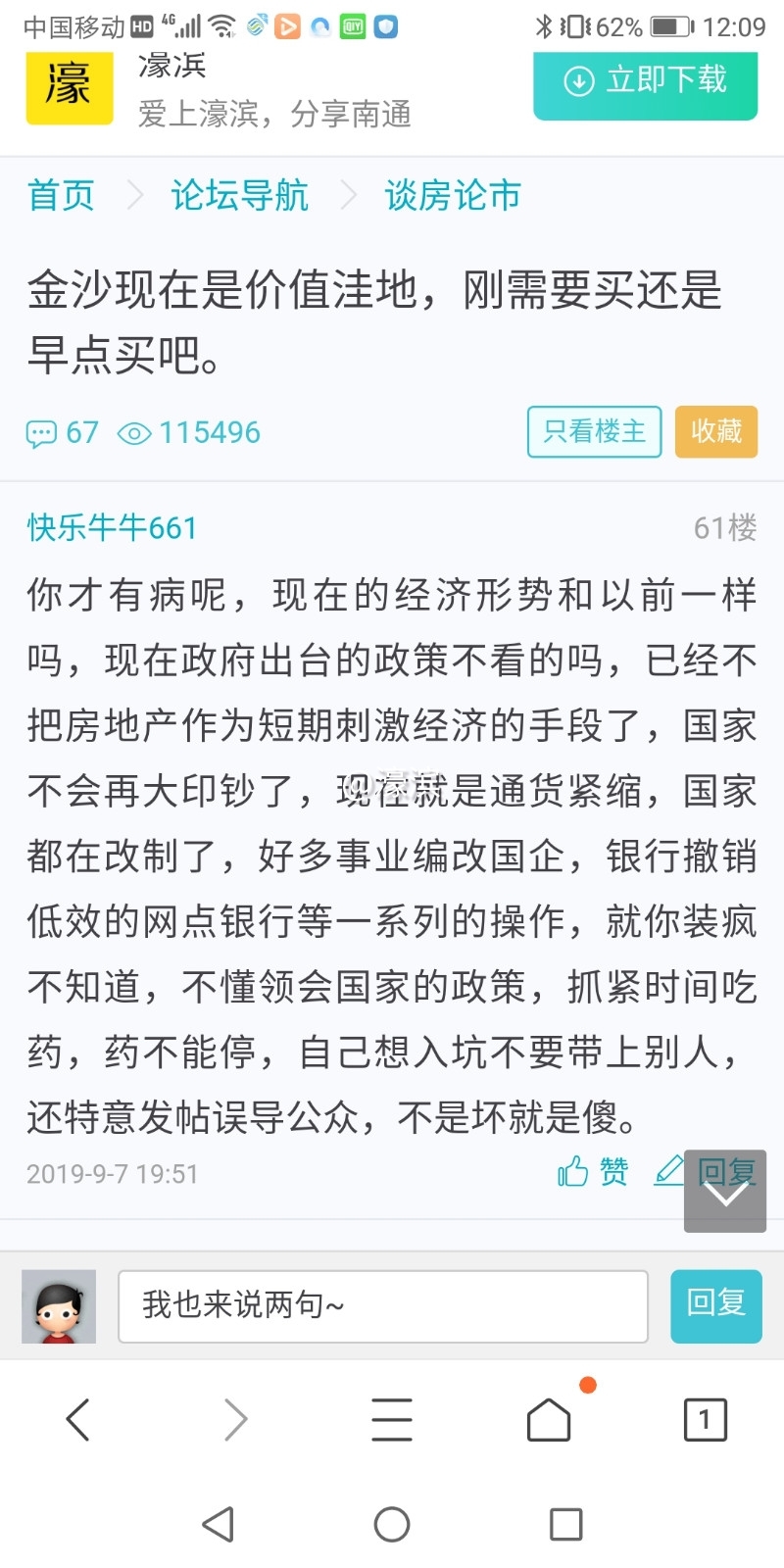
Task: Go forward in browser toolbar
Action: pyautogui.click(x=235, y=1419)
